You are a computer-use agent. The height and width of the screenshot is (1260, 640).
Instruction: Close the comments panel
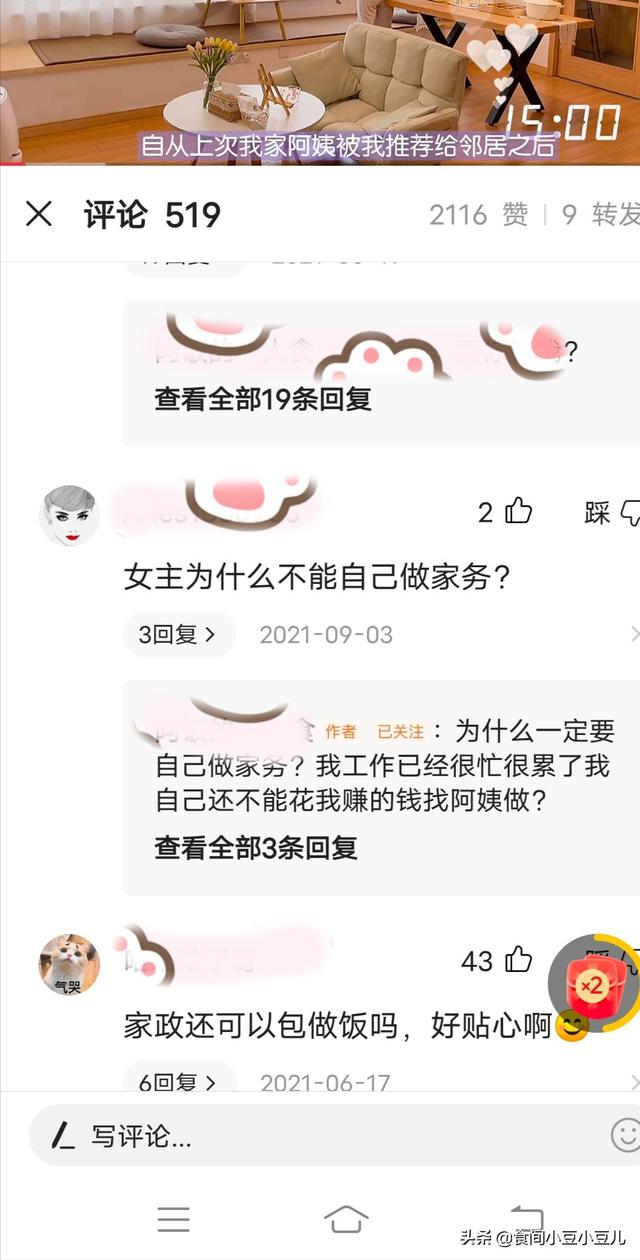(39, 214)
